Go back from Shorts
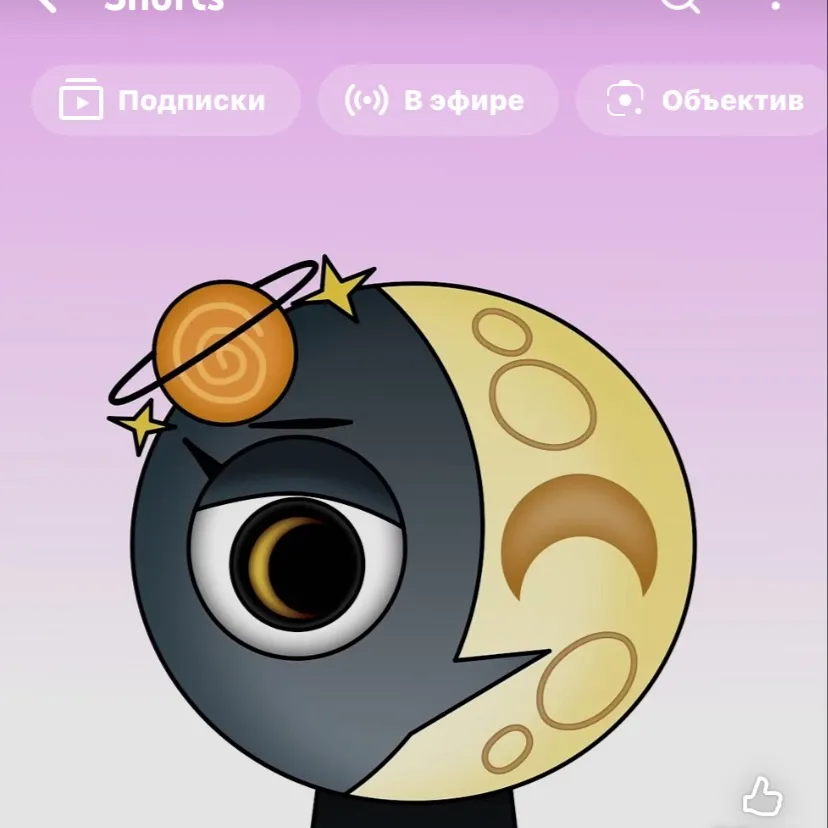The height and width of the screenshot is (828, 828). 45,4
